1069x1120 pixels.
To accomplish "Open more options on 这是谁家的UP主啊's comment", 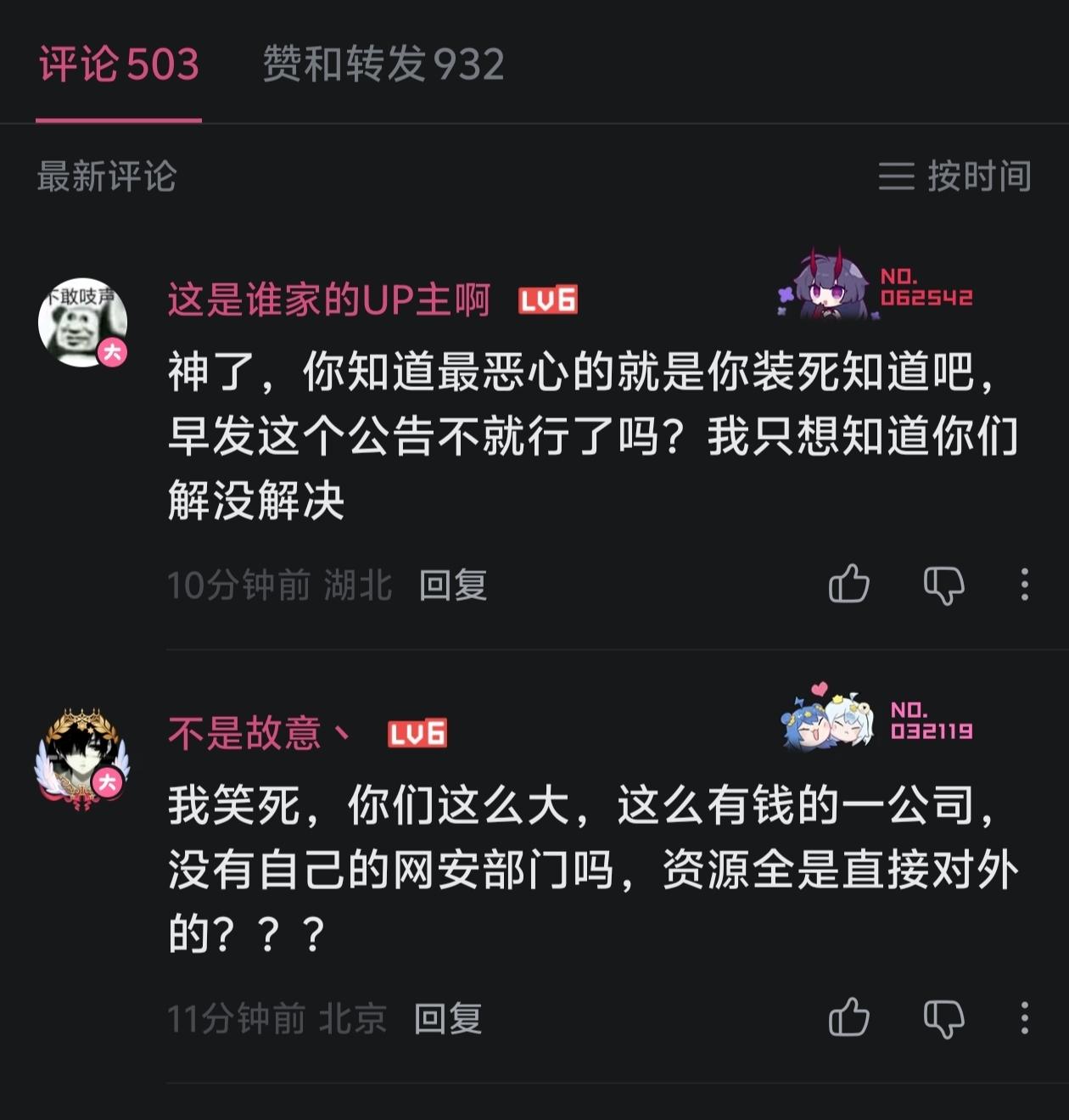I will 1025,585.
